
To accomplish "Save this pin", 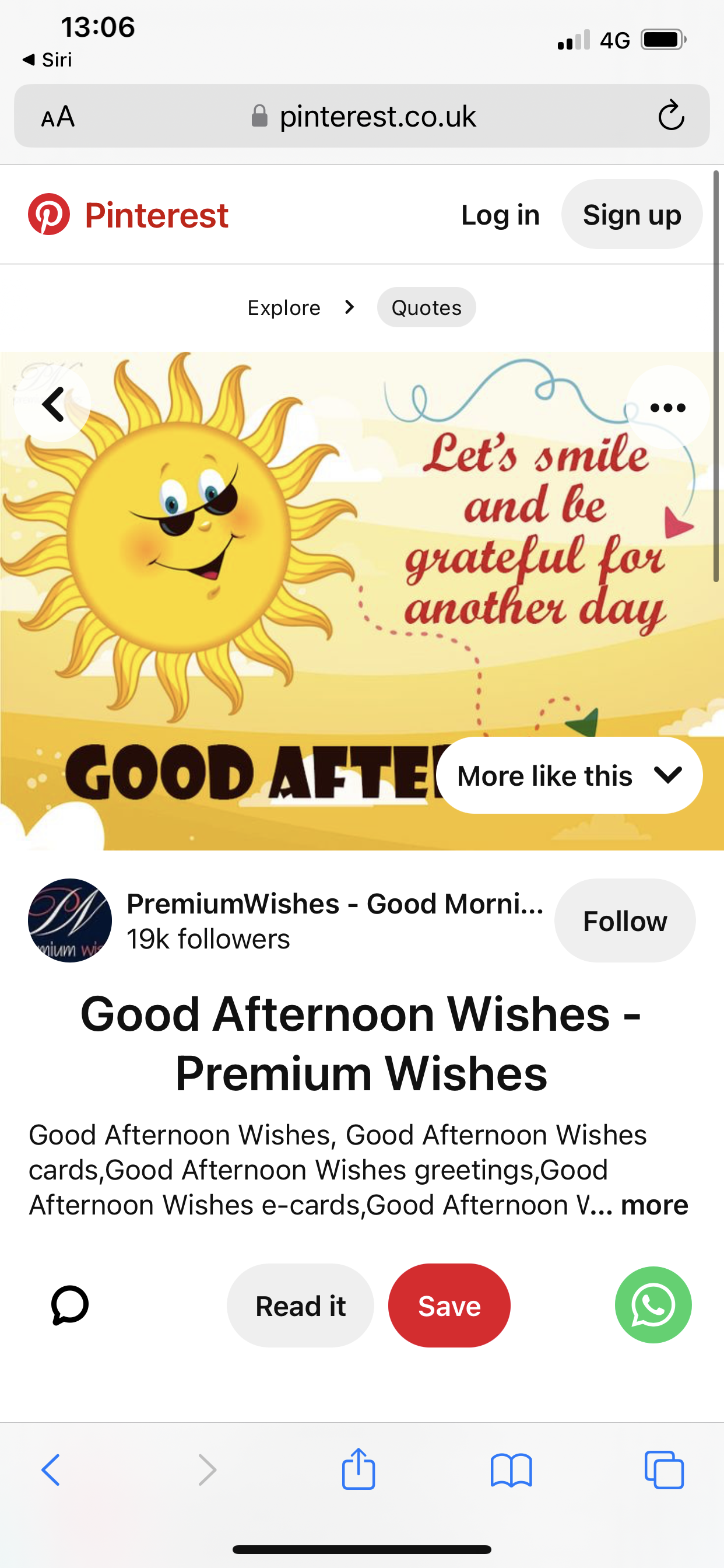I will (449, 1305).
